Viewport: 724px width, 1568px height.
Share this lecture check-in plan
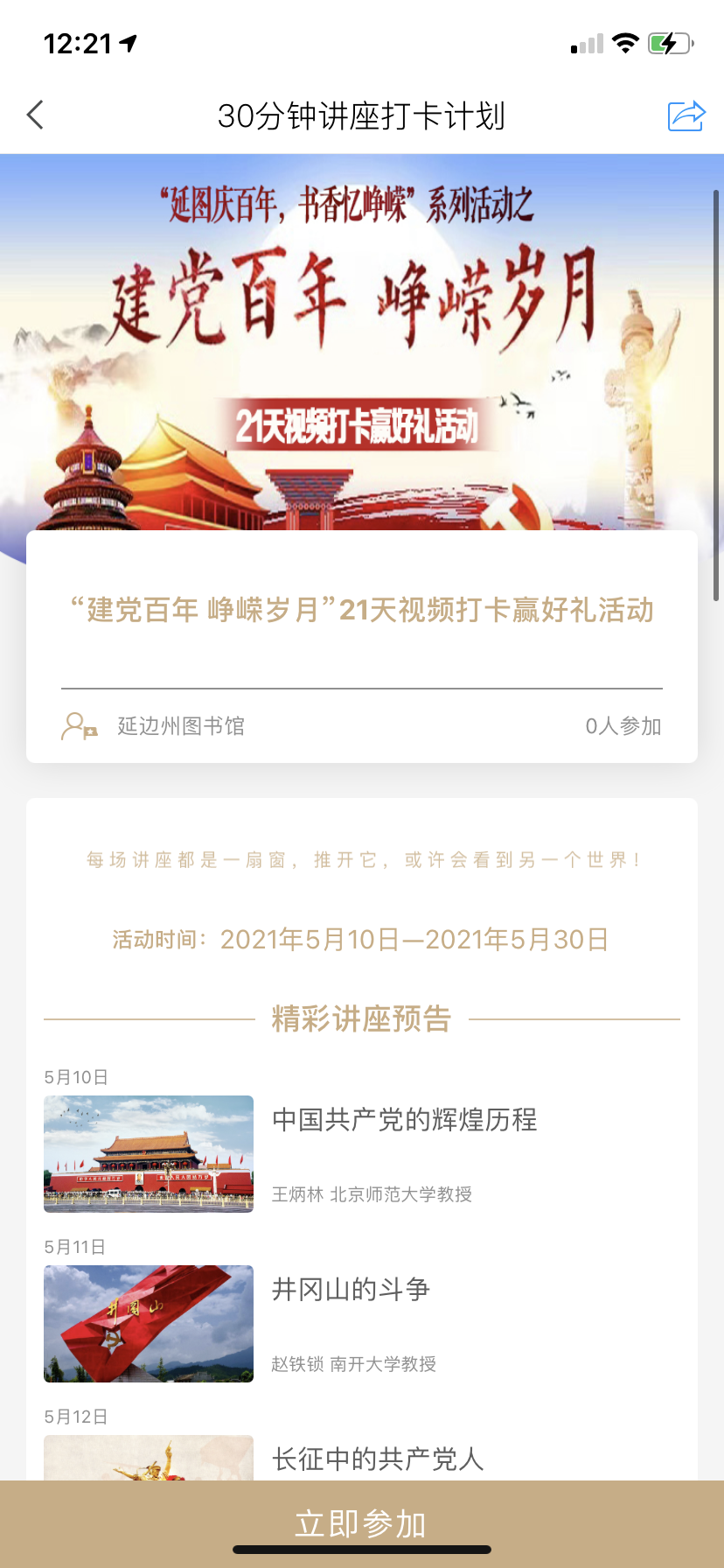tap(686, 115)
